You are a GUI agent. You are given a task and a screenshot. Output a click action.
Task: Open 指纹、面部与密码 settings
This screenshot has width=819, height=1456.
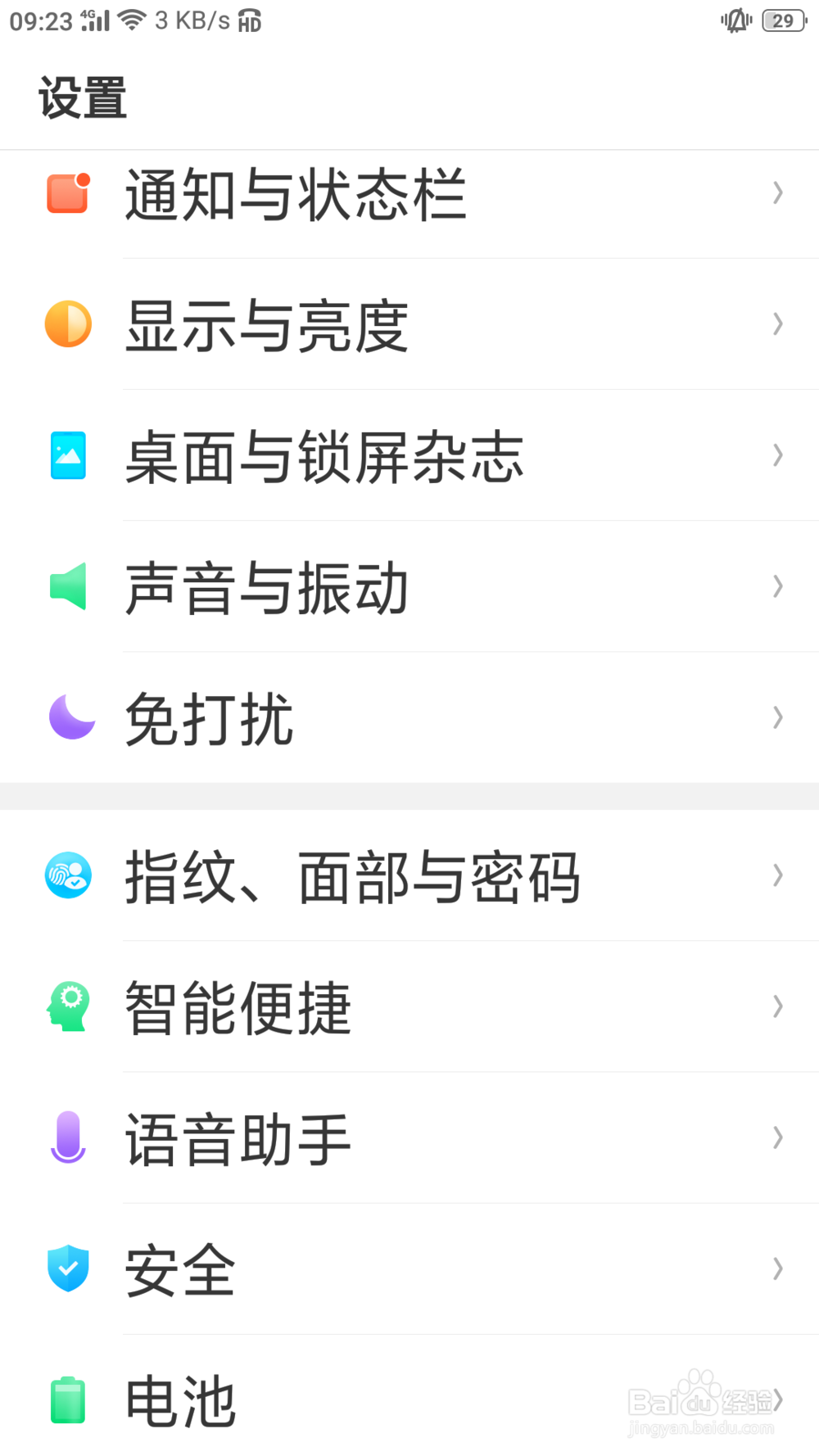409,875
